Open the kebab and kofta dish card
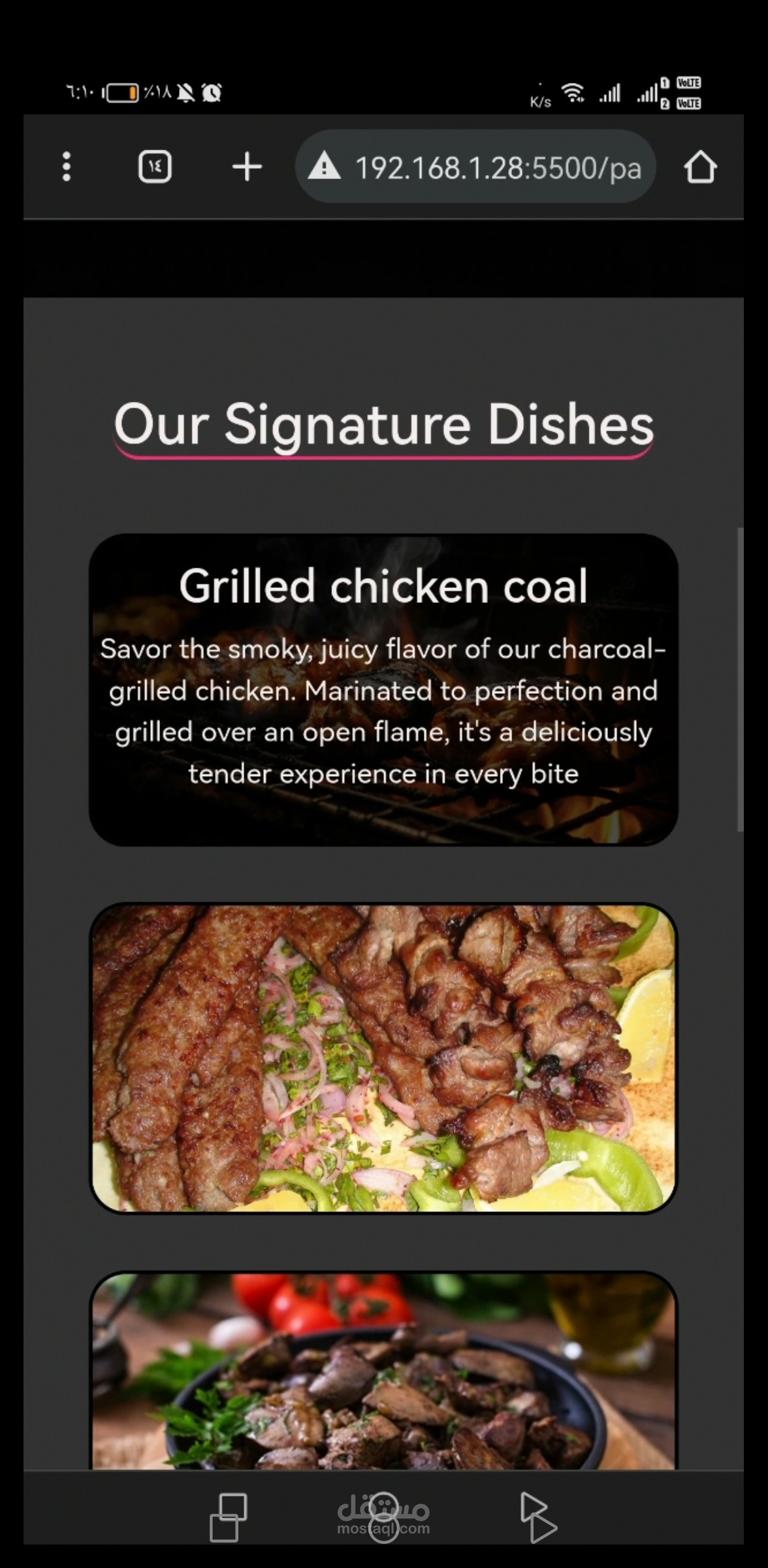768x1568 pixels. coord(383,1058)
